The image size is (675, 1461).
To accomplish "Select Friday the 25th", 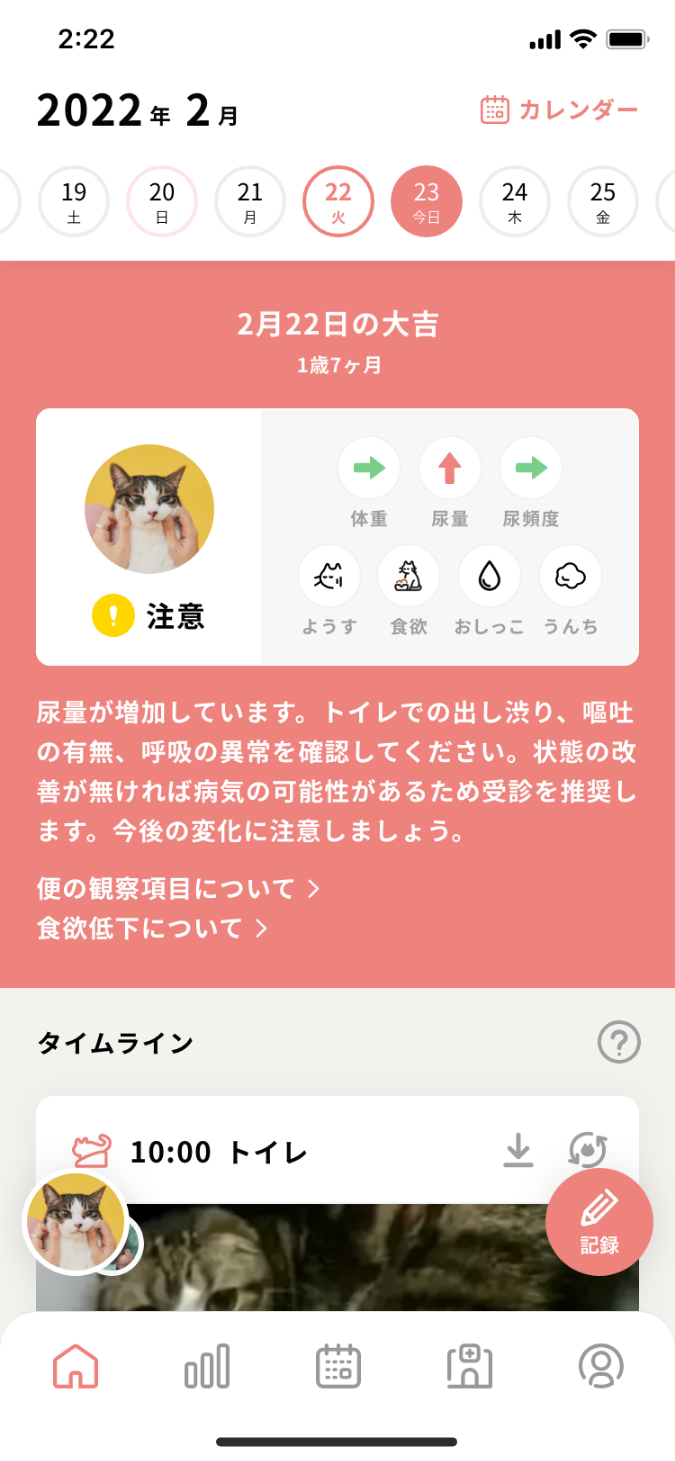I will 602,201.
